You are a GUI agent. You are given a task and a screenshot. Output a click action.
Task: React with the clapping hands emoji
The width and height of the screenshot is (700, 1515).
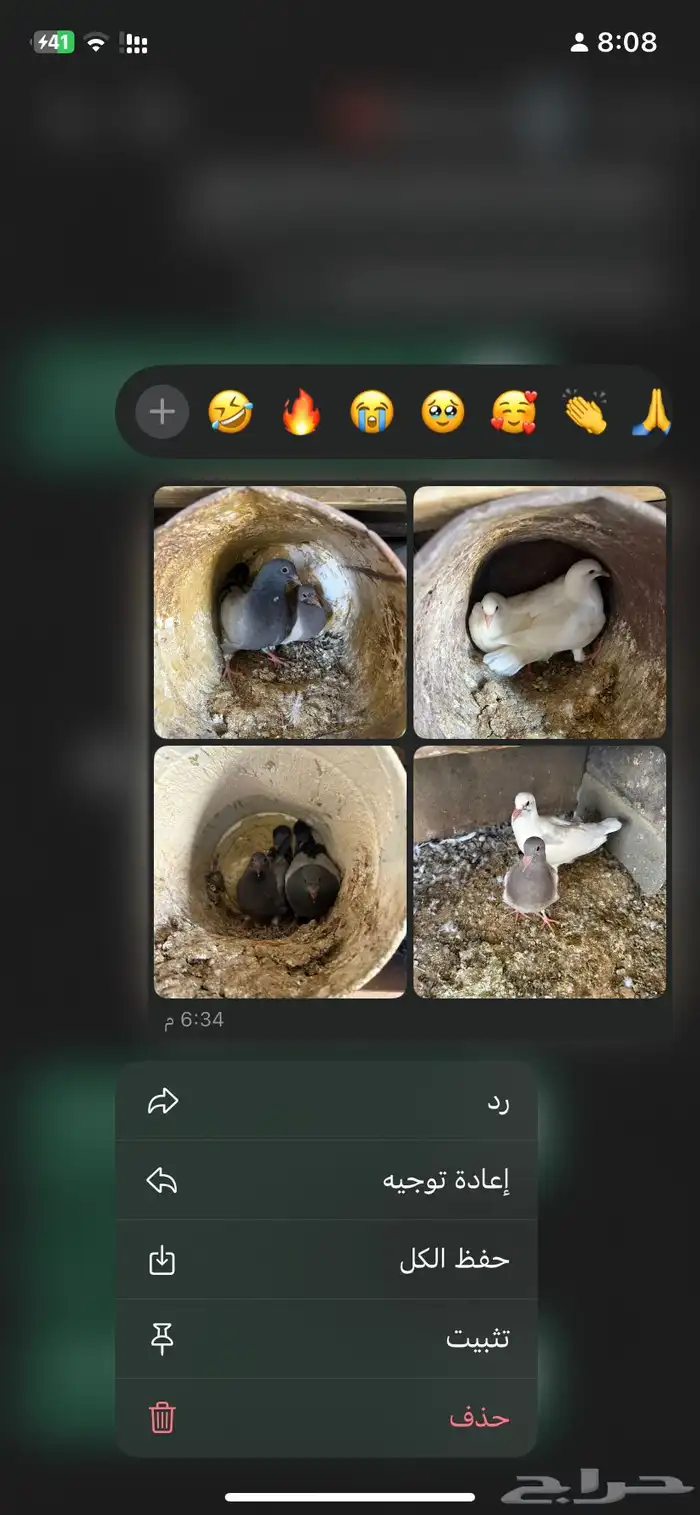(x=585, y=412)
